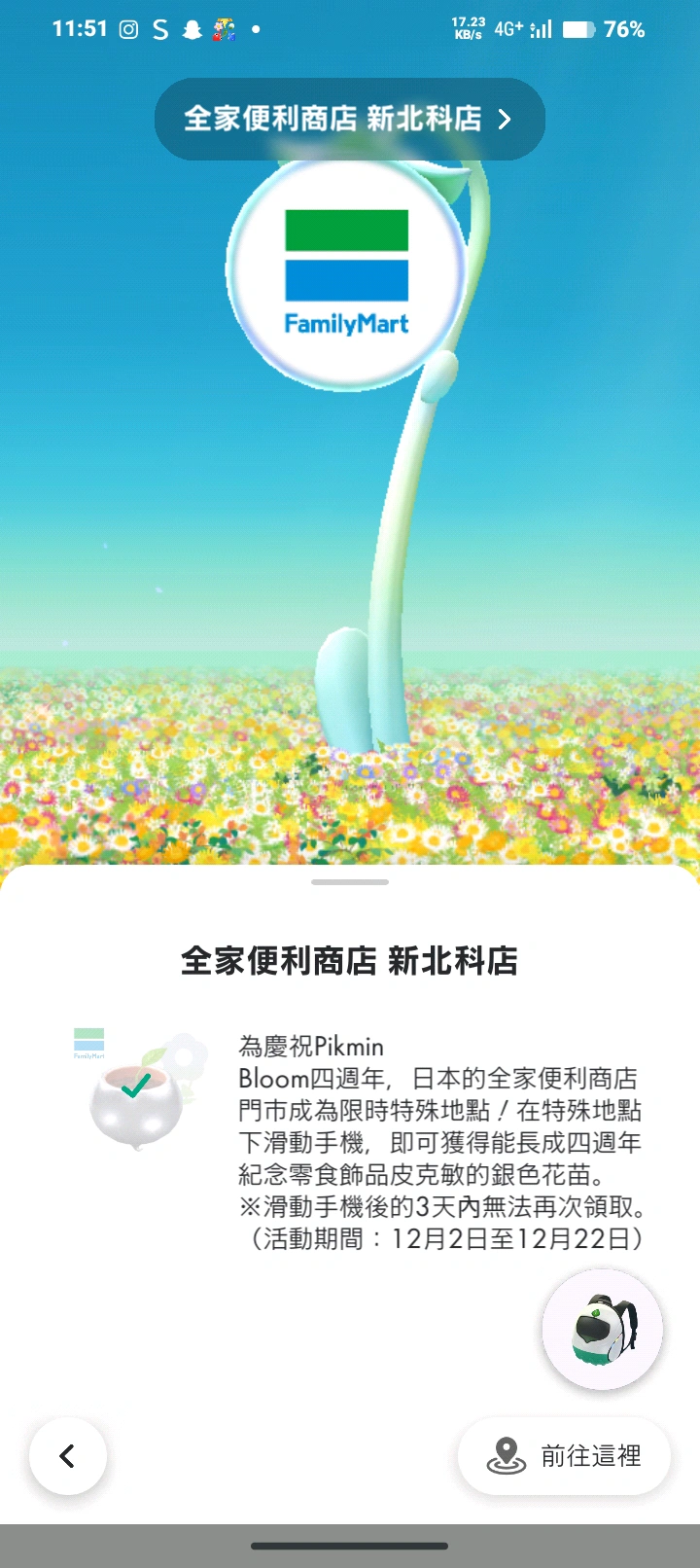Tap the bottom sheet drag handle
Viewport: 700px width, 1568px height.
(x=350, y=882)
